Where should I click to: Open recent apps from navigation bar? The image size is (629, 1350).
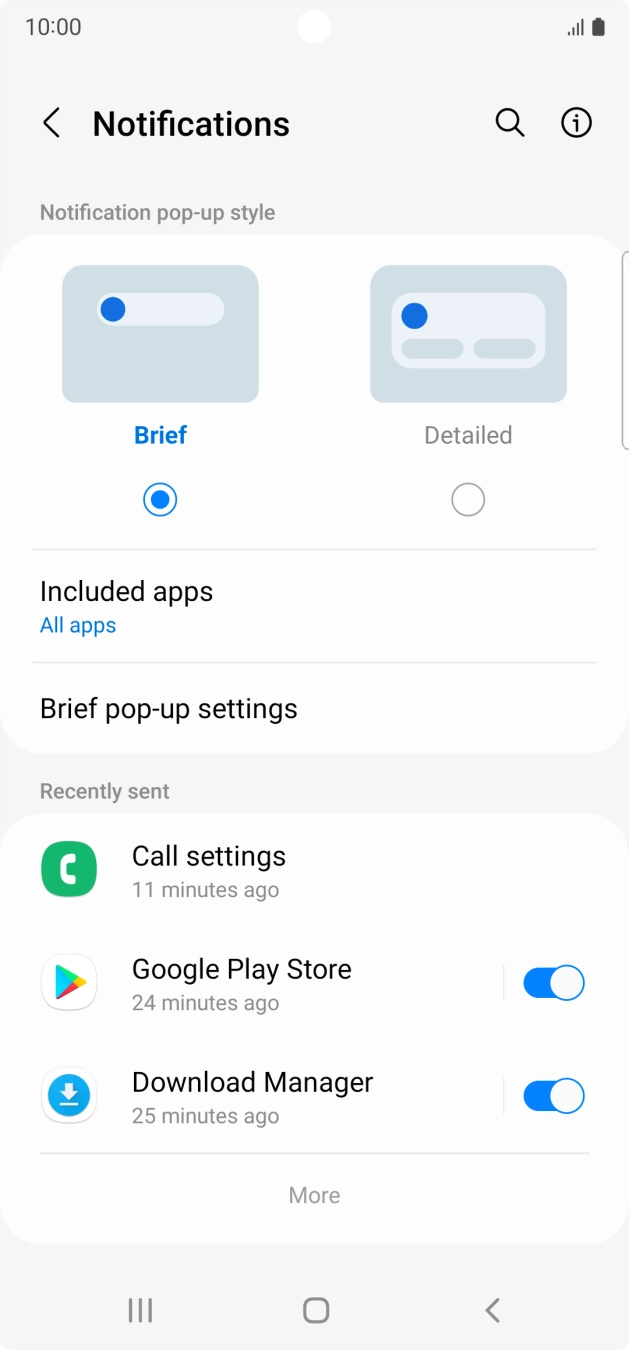pyautogui.click(x=140, y=1310)
